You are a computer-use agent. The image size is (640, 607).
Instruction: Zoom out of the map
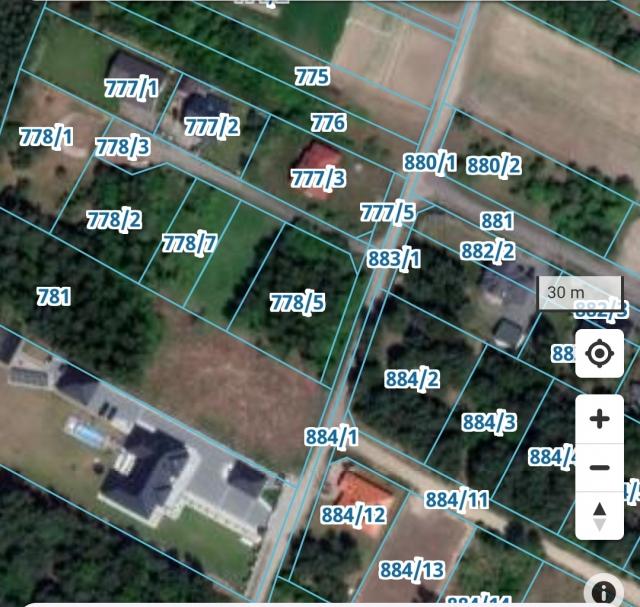(x=599, y=467)
